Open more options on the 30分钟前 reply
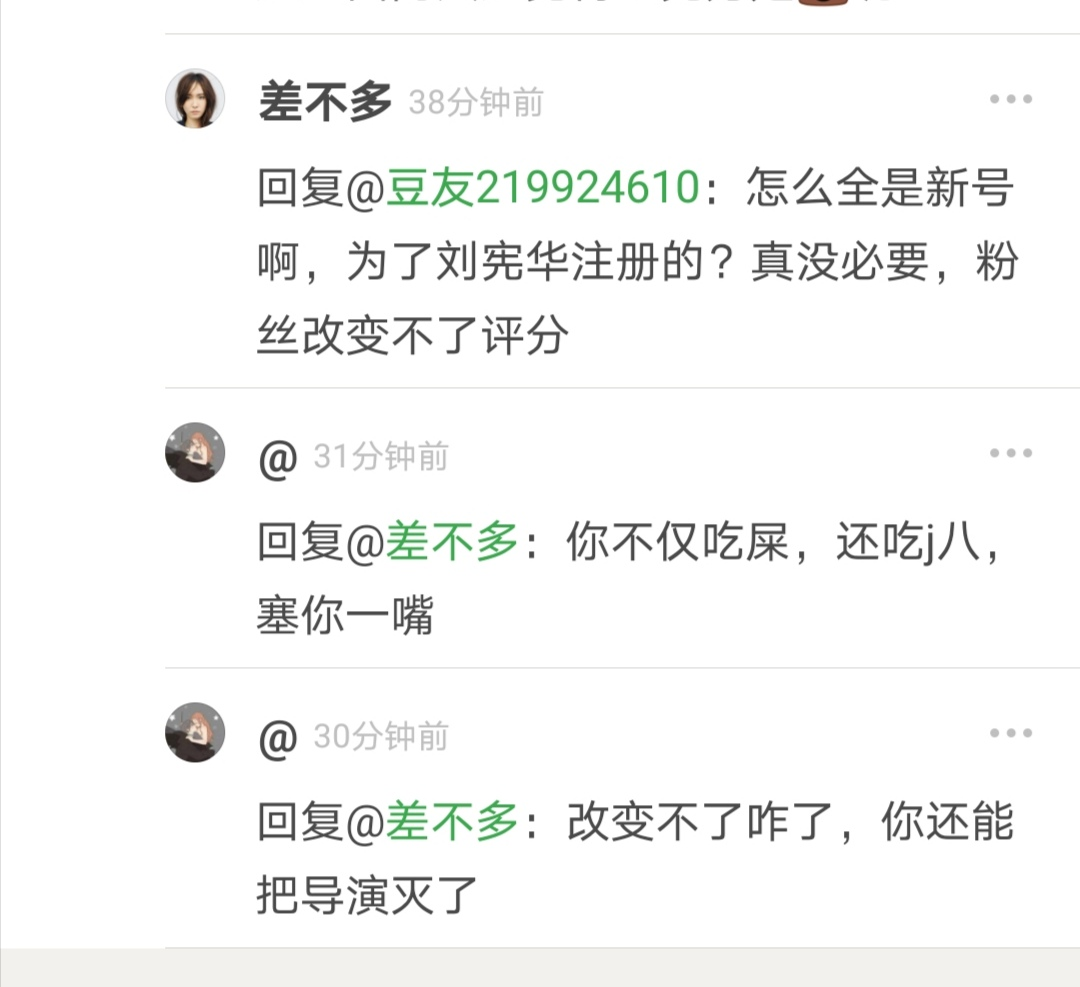The height and width of the screenshot is (987, 1080). point(1010,733)
